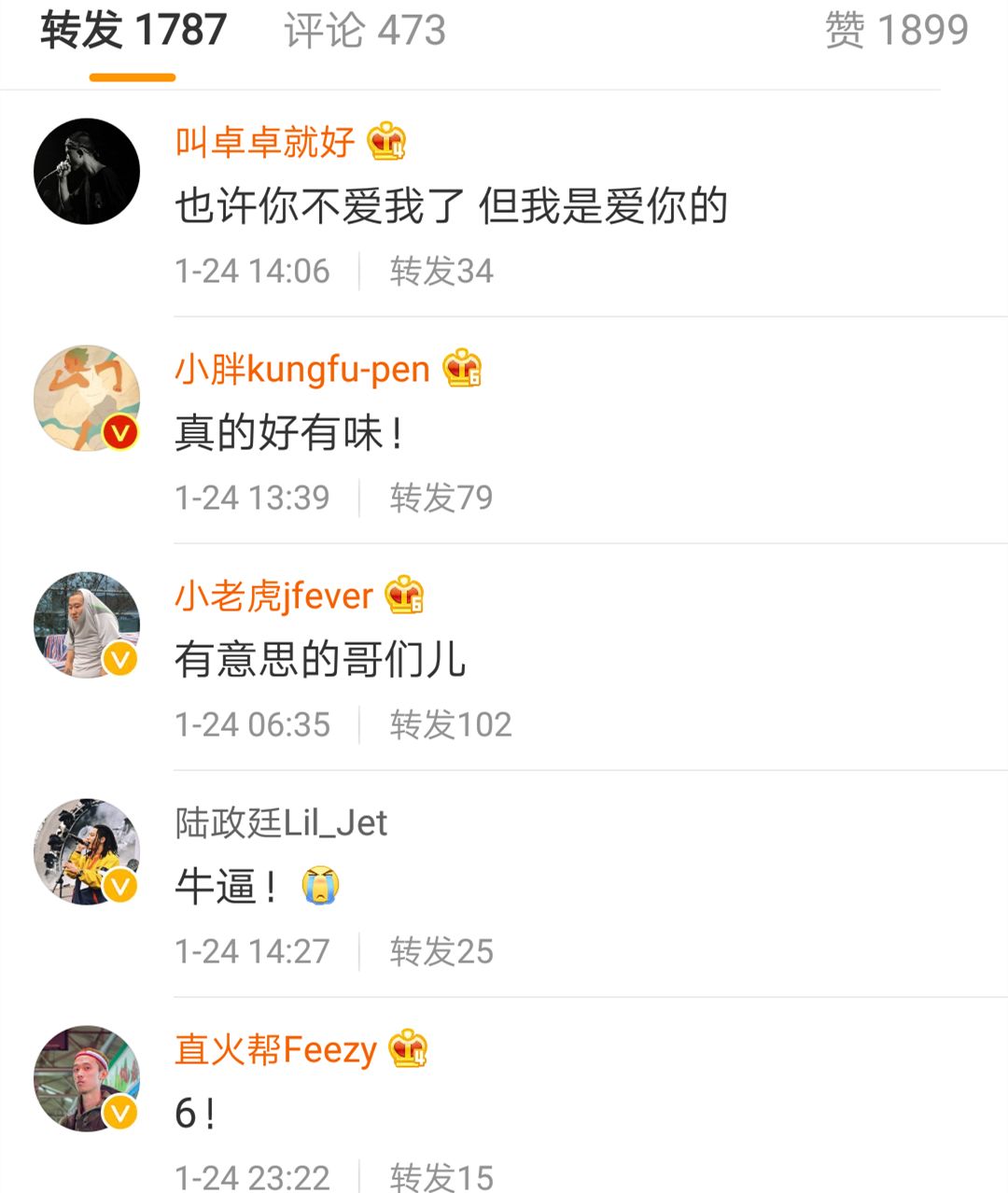Viewport: 1008px width, 1193px height.
Task: Click the orange V verified badge on 小胖kungfu-pen's avatar
Action: click(x=119, y=432)
